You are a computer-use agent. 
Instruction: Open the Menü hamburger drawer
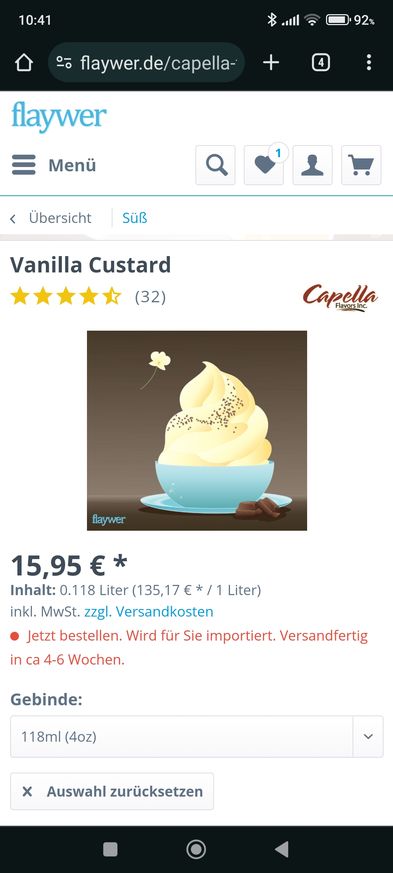point(53,165)
